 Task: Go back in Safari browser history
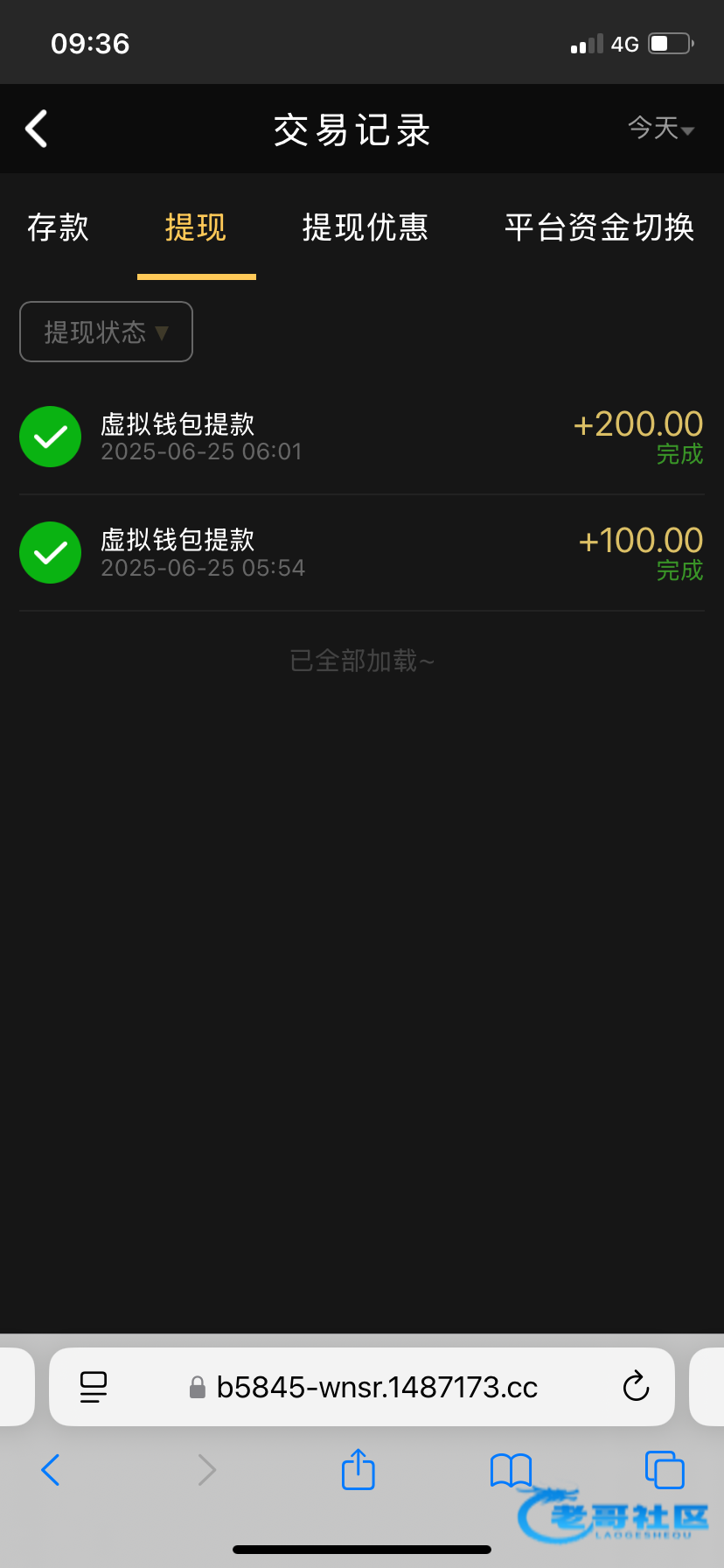pyautogui.click(x=51, y=1470)
